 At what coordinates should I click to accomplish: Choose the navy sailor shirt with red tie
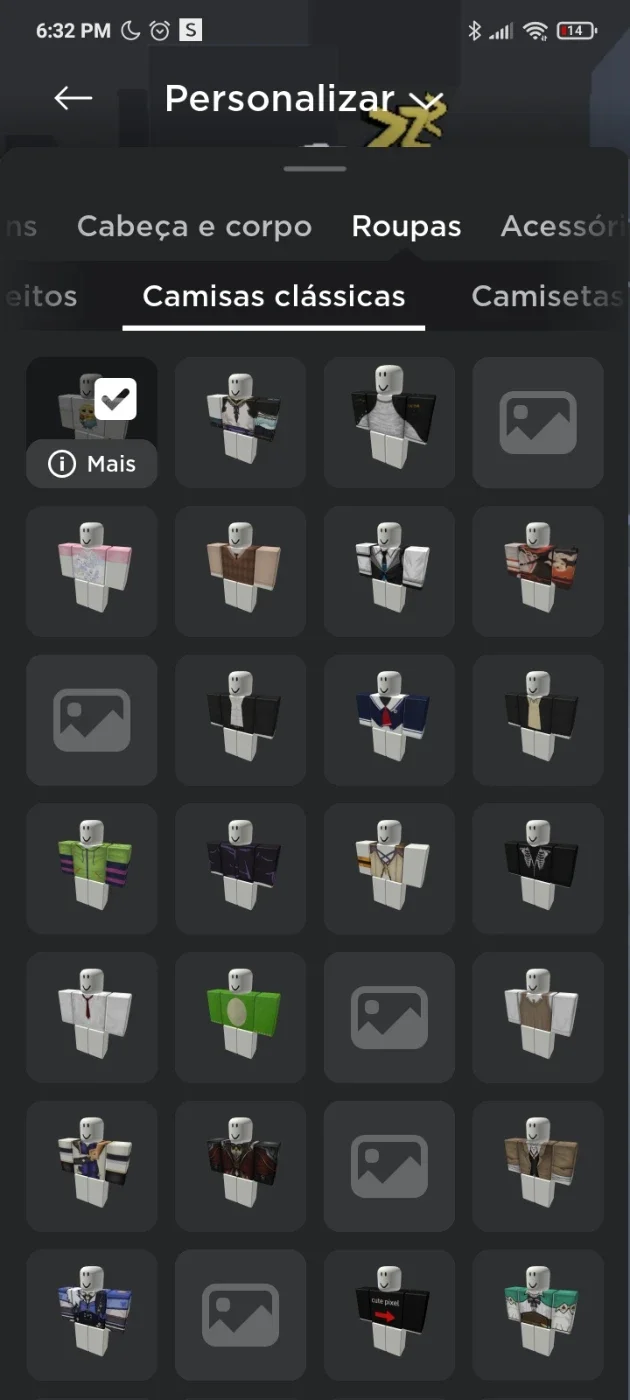[389, 720]
